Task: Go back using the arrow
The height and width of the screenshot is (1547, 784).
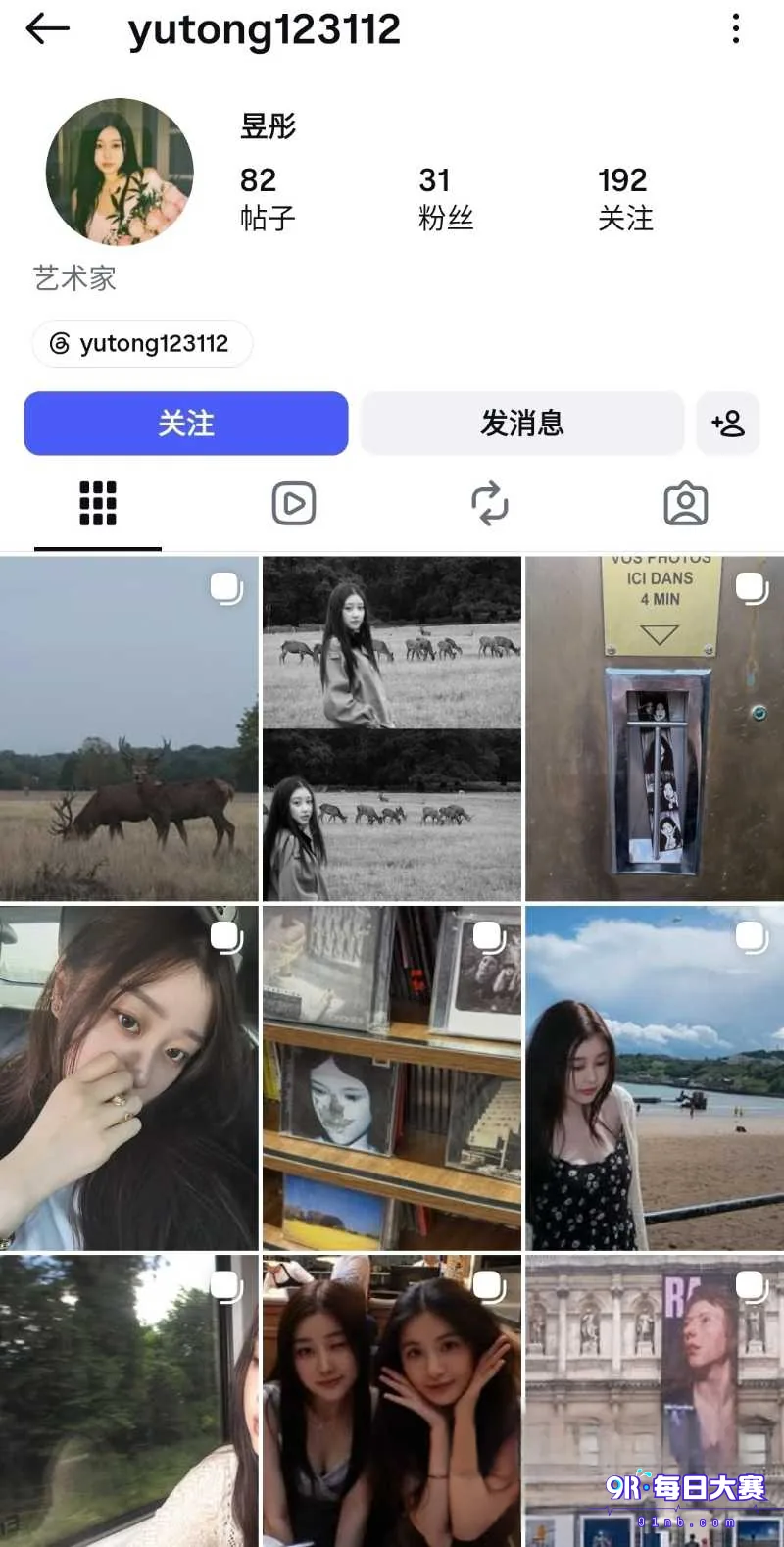Action: tap(47, 29)
